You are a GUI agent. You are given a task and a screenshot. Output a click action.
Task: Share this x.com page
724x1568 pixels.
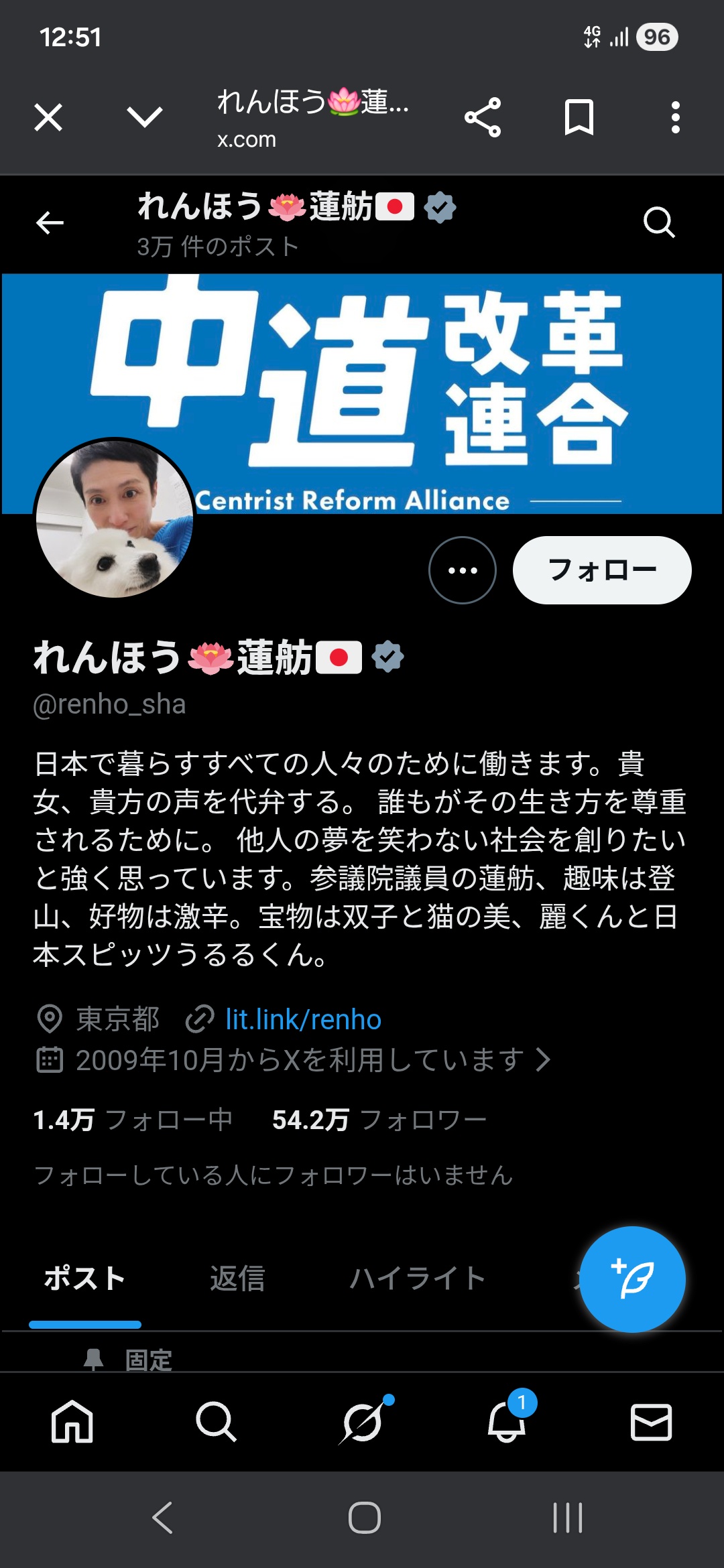point(483,118)
